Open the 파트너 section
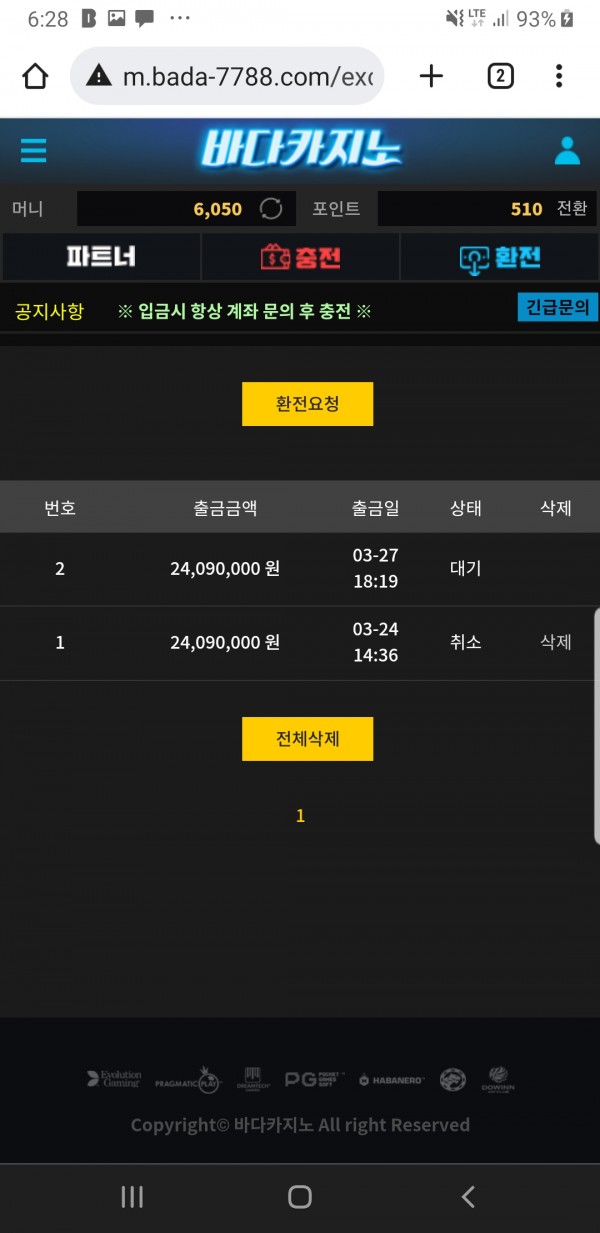Screen dimensions: 600x1233 pyautogui.click(x=101, y=257)
